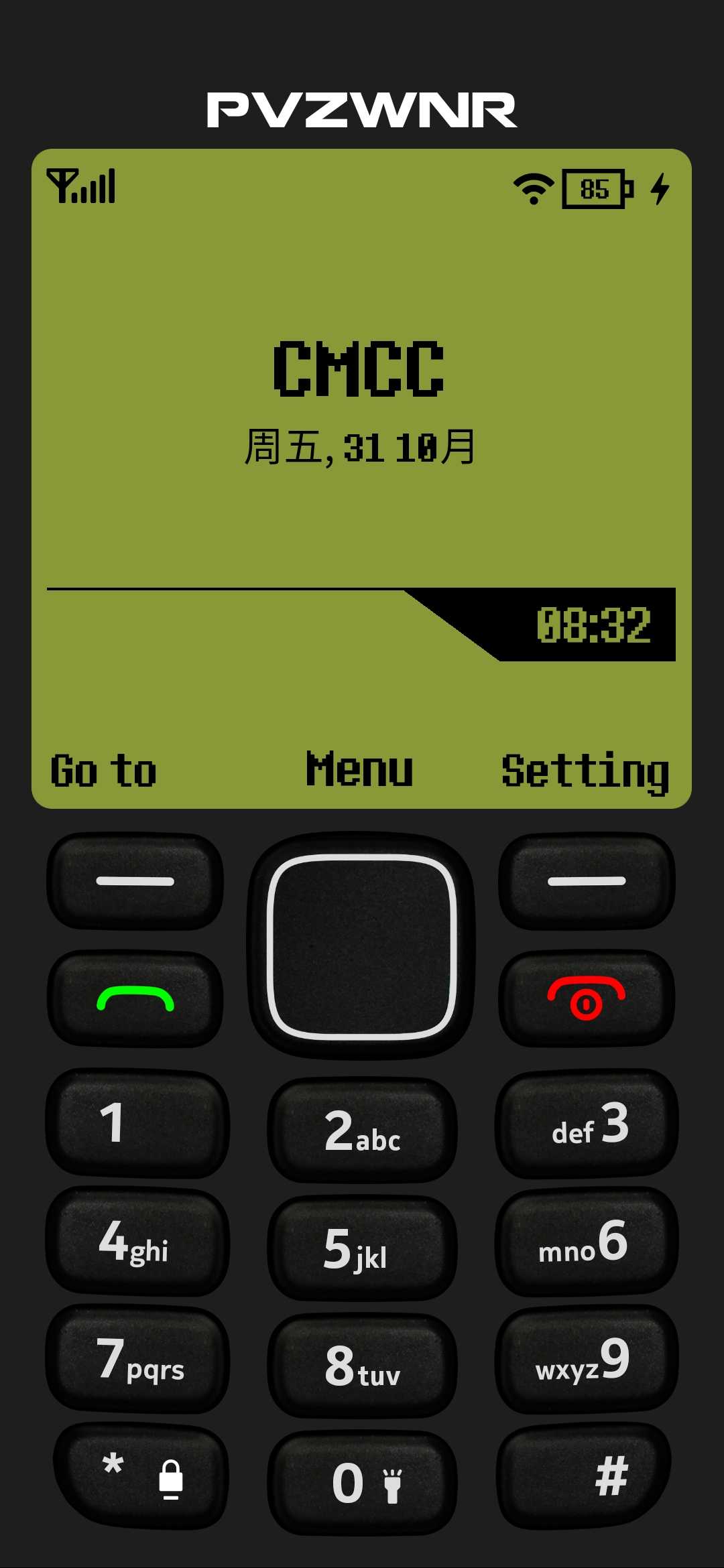724x1568 pixels.
Task: Tap the red end call key
Action: pos(587,998)
